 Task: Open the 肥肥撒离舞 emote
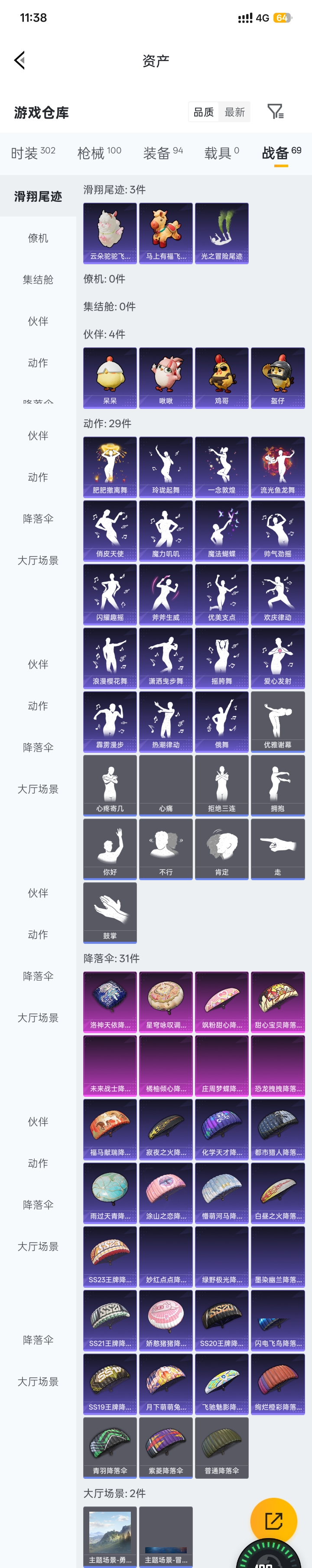click(x=110, y=467)
